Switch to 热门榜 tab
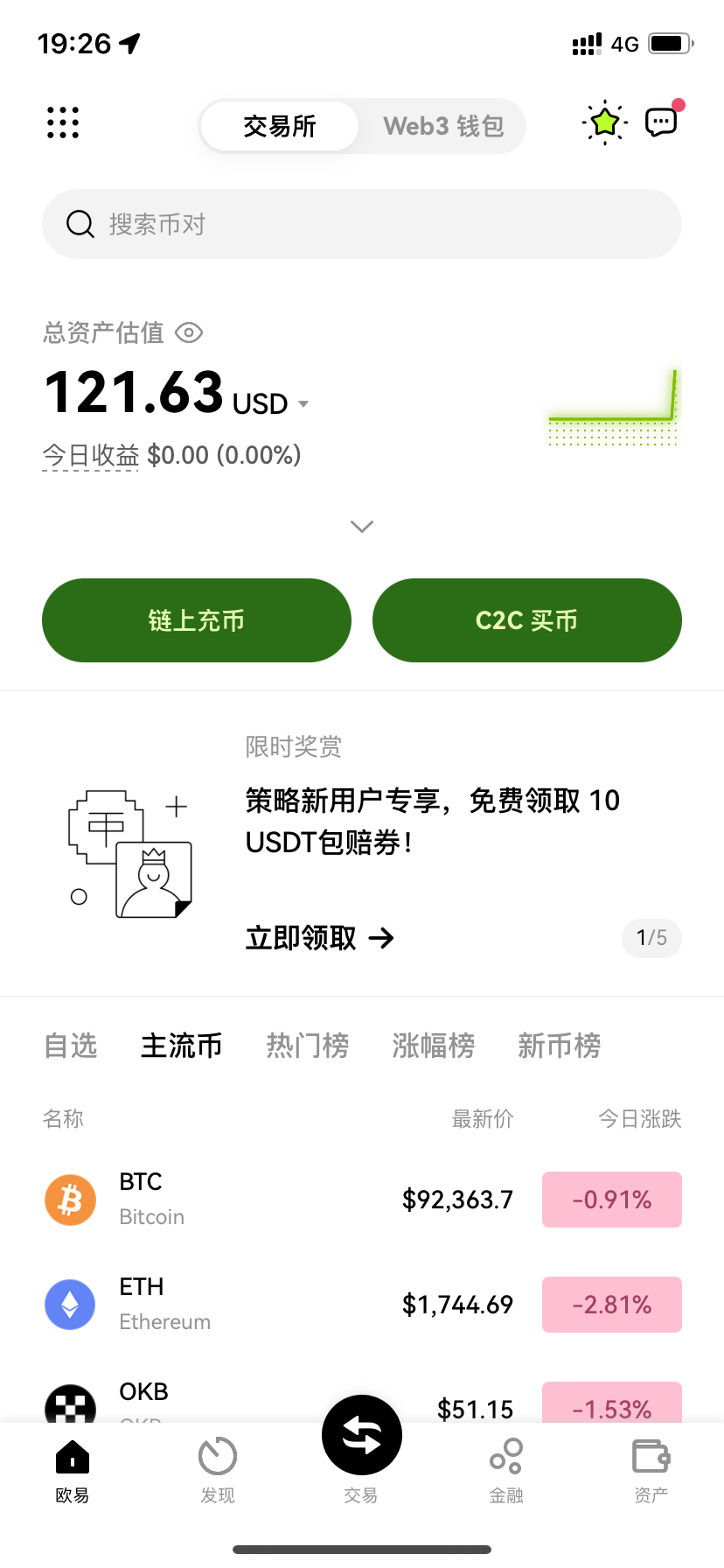This screenshot has height=1568, width=724. (308, 1046)
